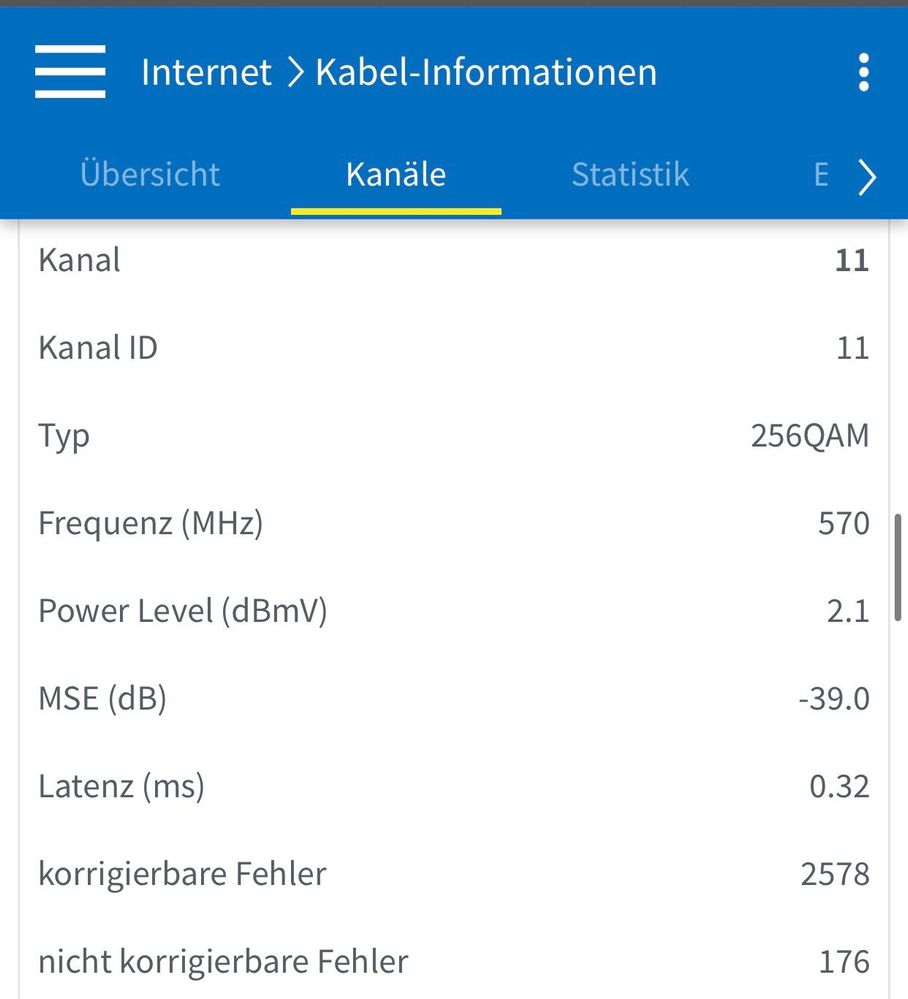Open the hamburger navigation menu
This screenshot has width=908, height=999.
pyautogui.click(x=70, y=72)
